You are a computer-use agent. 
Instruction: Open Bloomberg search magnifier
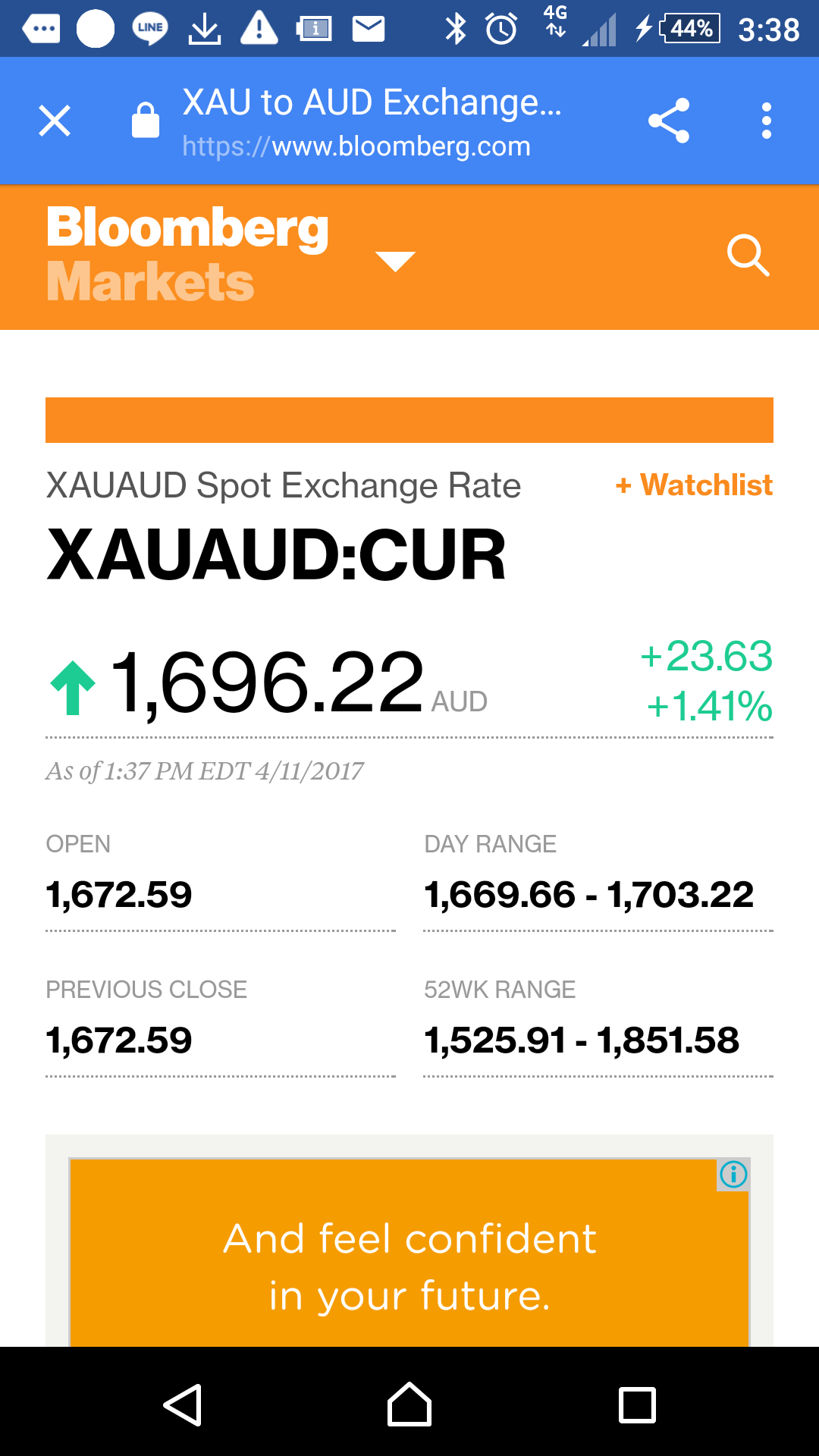coord(748,256)
